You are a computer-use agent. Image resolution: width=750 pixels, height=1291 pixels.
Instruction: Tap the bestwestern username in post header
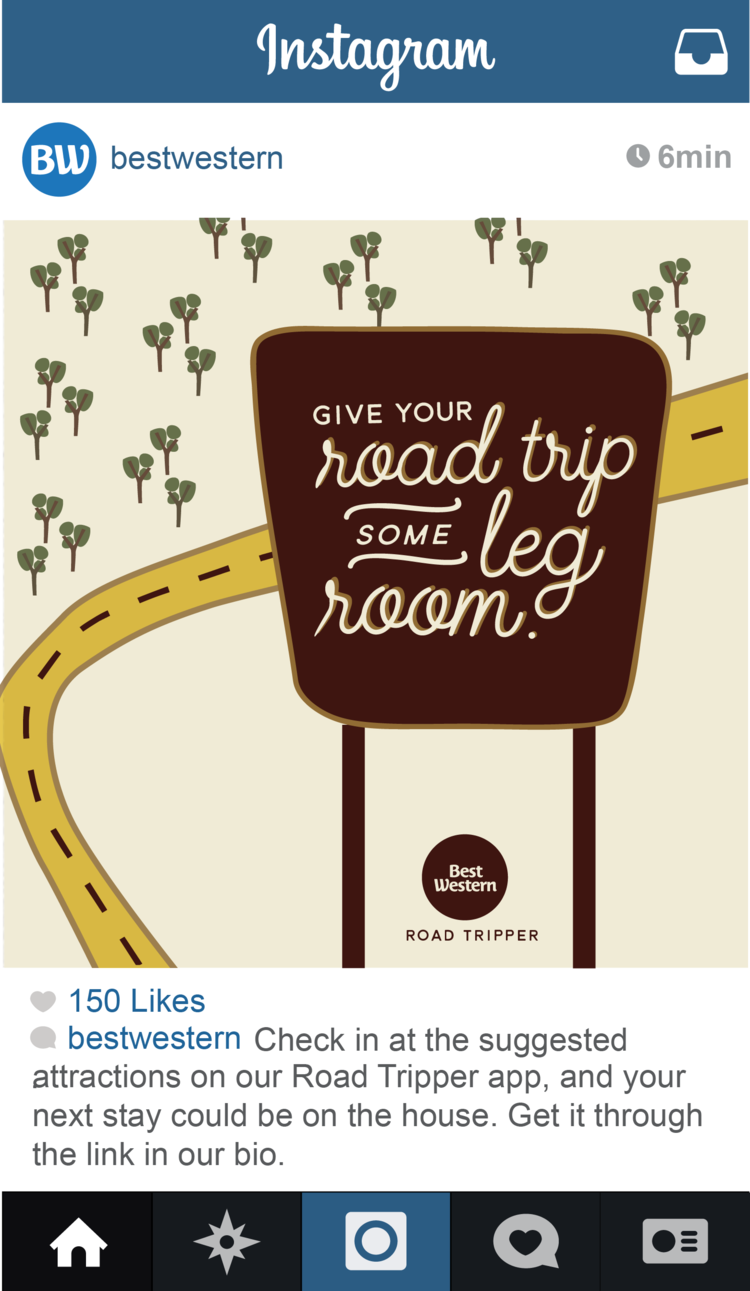click(x=196, y=158)
